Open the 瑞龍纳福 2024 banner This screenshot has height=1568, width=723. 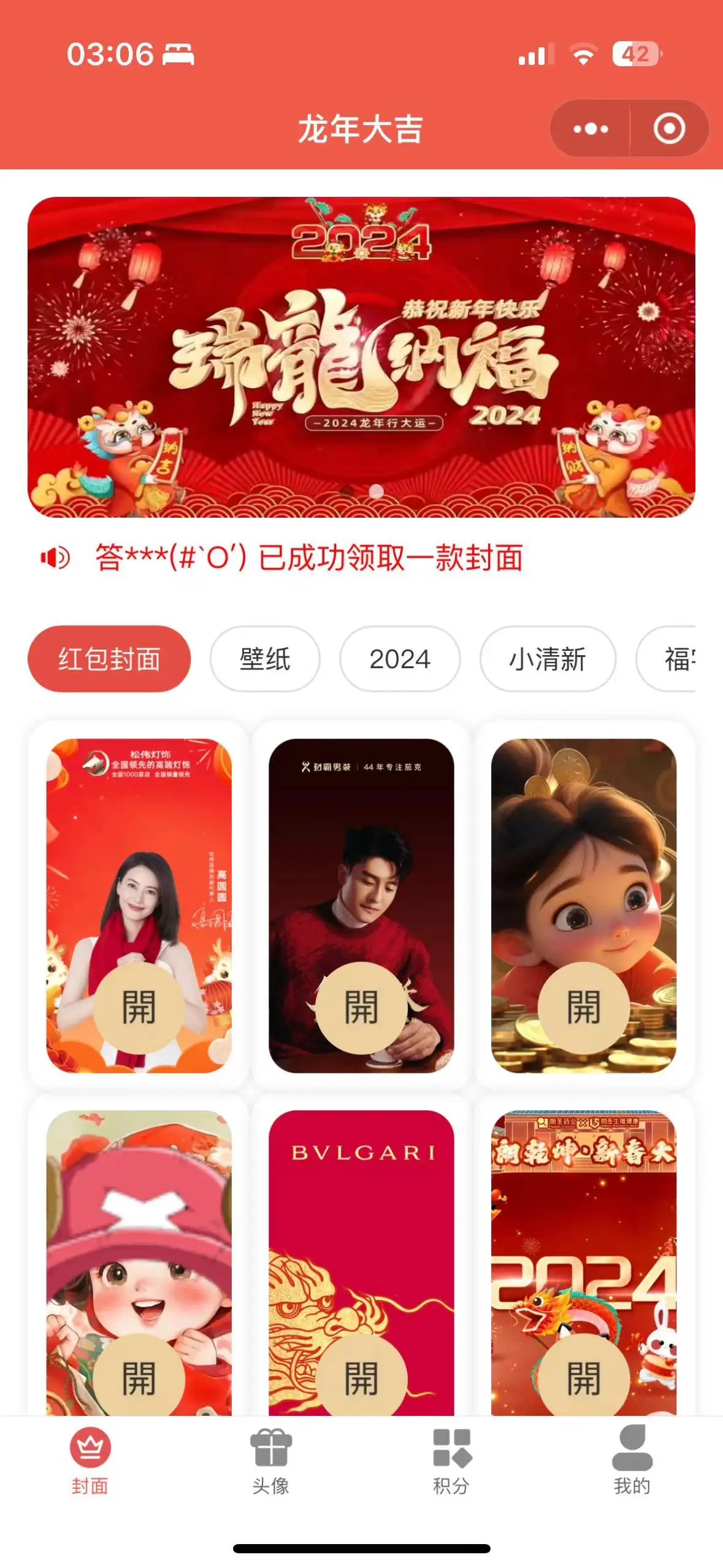point(361,356)
